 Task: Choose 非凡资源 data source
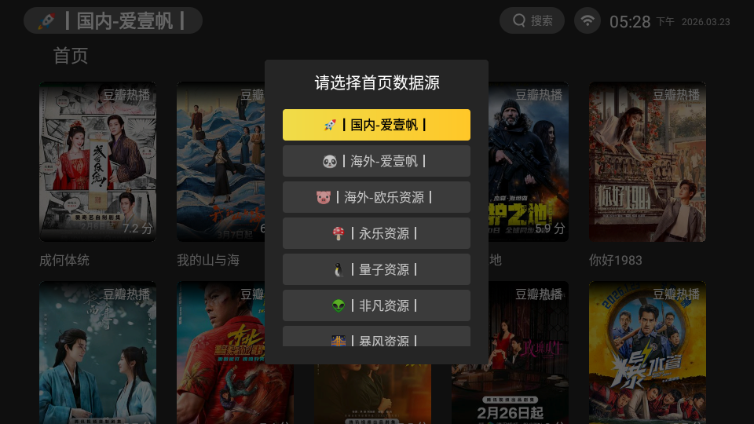376,305
